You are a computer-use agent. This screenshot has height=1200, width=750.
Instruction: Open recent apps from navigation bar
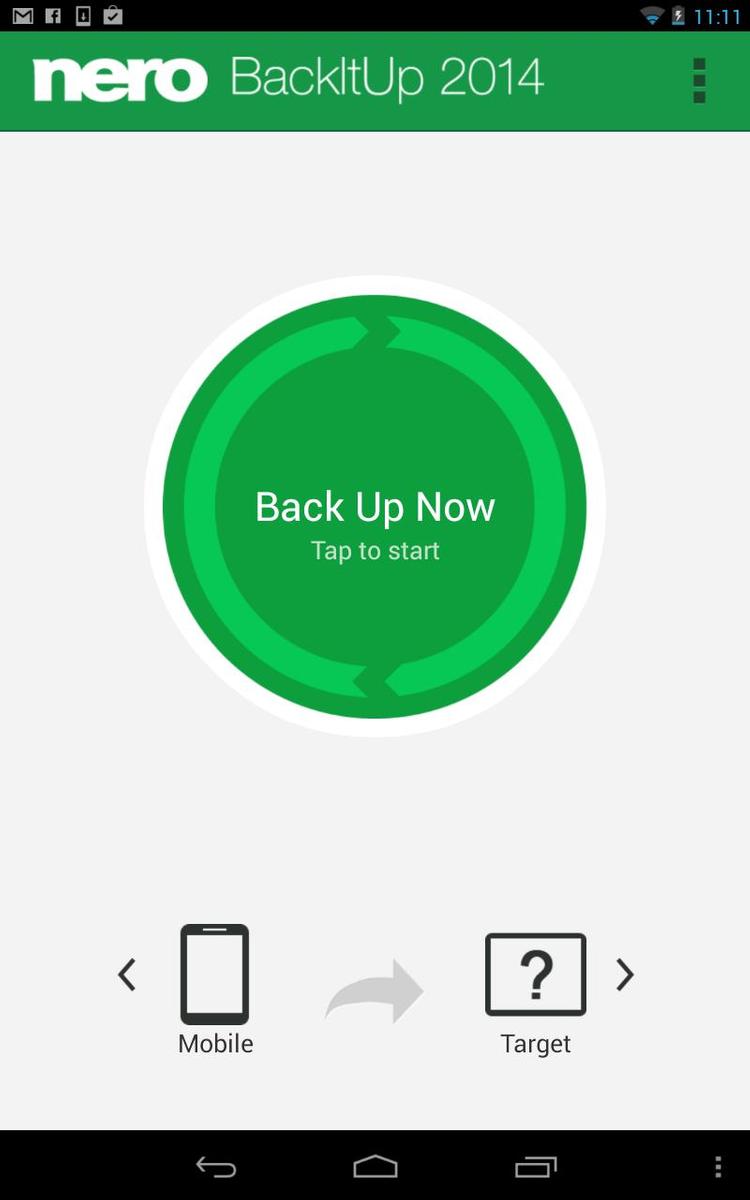coord(535,1167)
